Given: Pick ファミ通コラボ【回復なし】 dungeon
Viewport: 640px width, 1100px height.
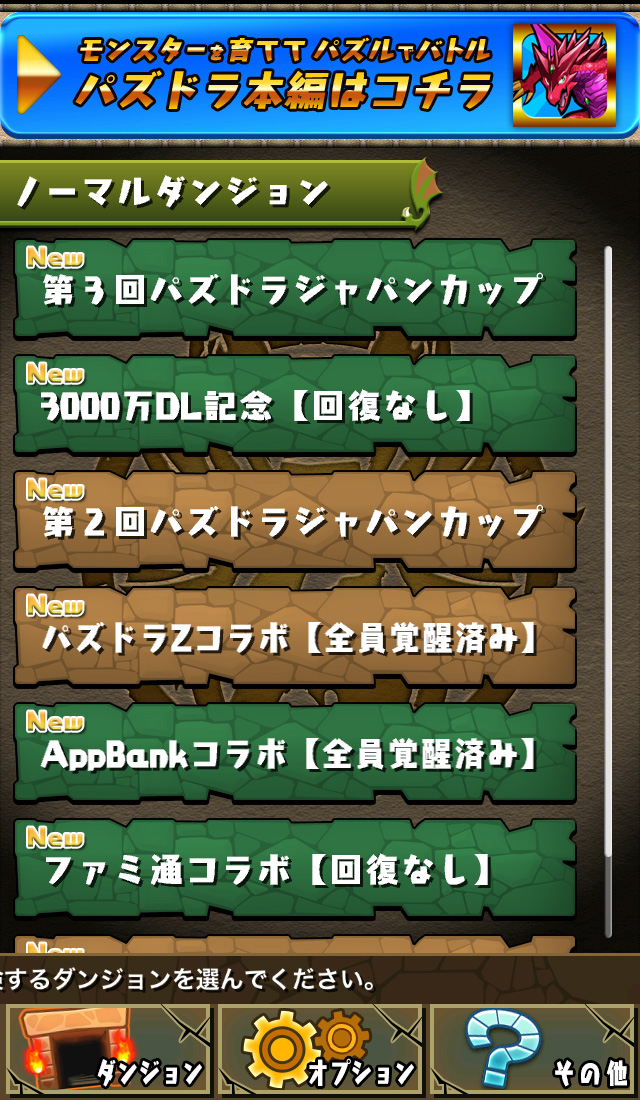Looking at the screenshot, I should [294, 869].
